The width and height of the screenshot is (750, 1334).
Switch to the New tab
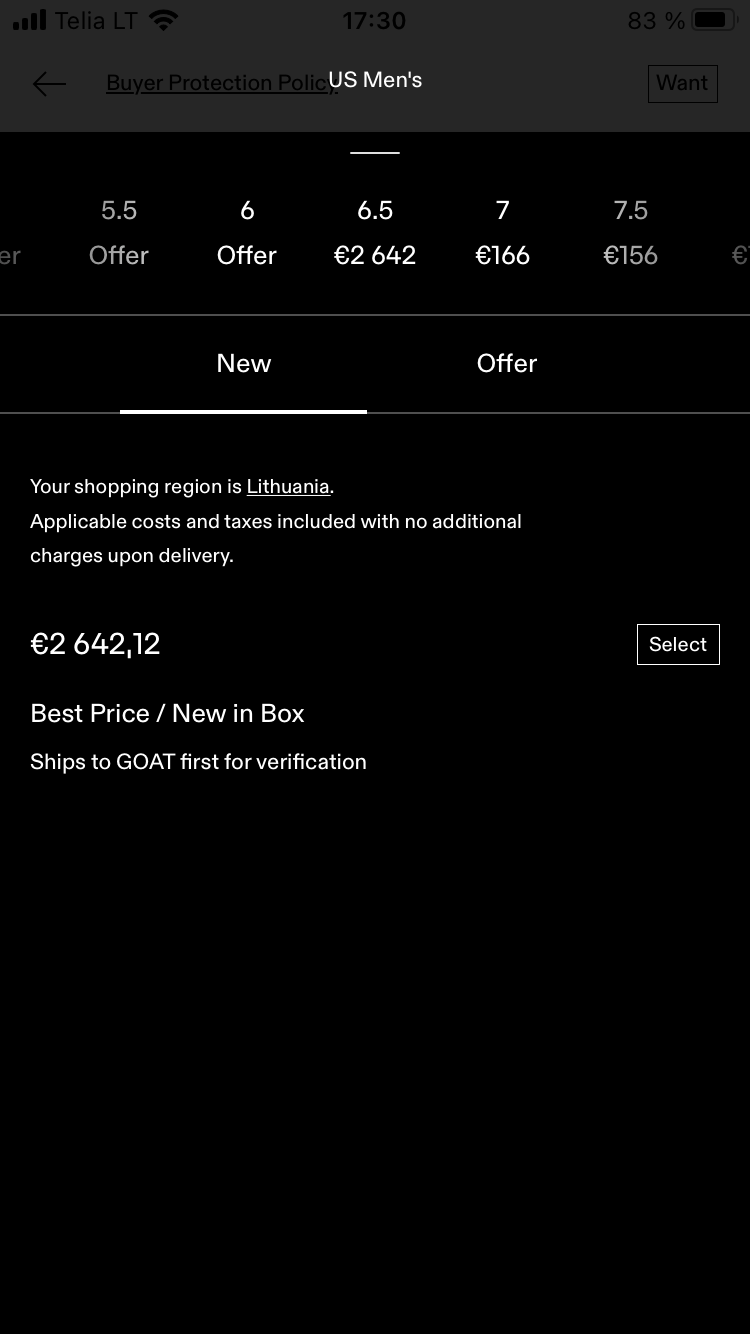[244, 364]
